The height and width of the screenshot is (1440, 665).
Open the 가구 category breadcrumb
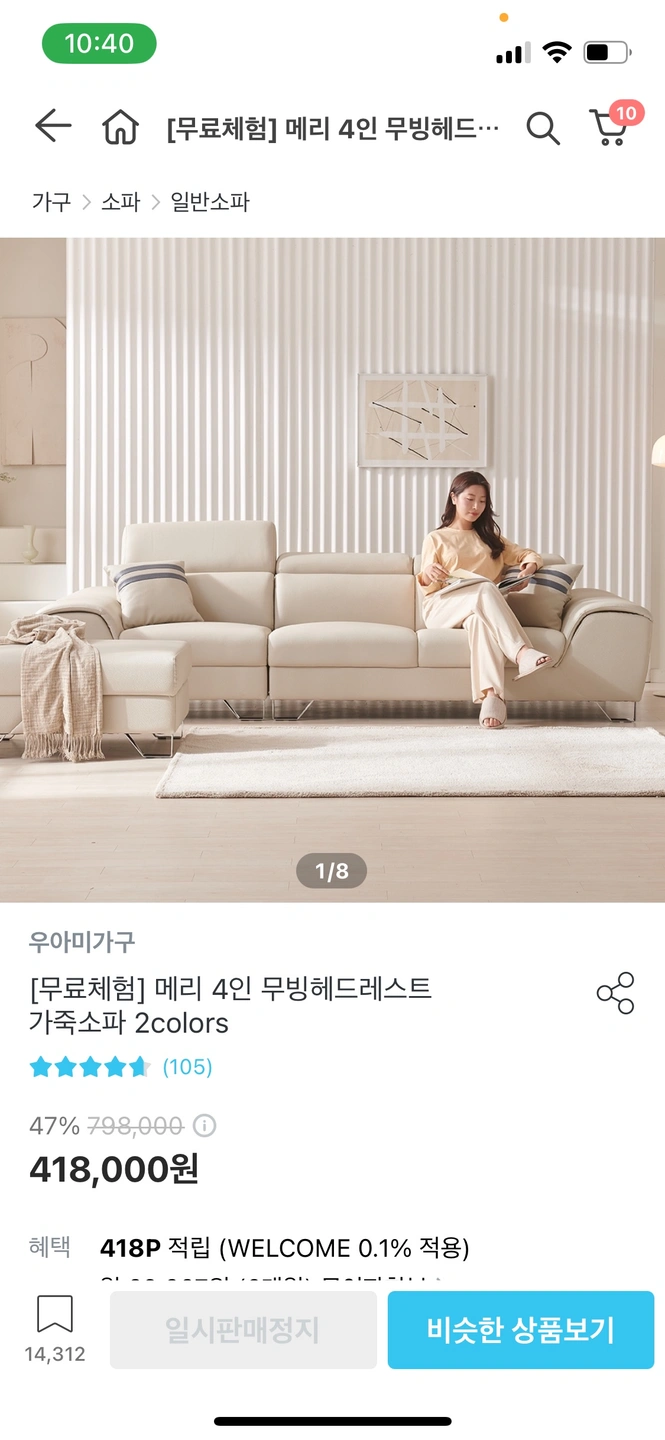pos(51,202)
